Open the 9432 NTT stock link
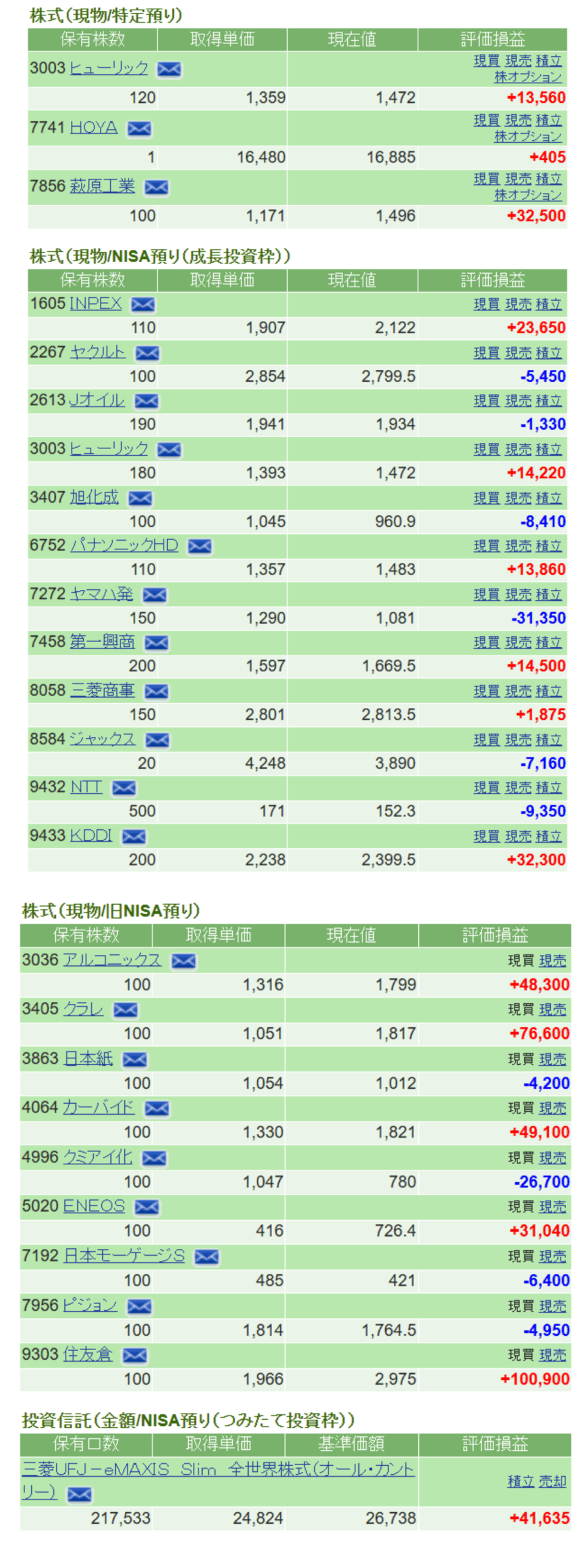Image resolution: width=588 pixels, height=1568 pixels. coord(86,787)
